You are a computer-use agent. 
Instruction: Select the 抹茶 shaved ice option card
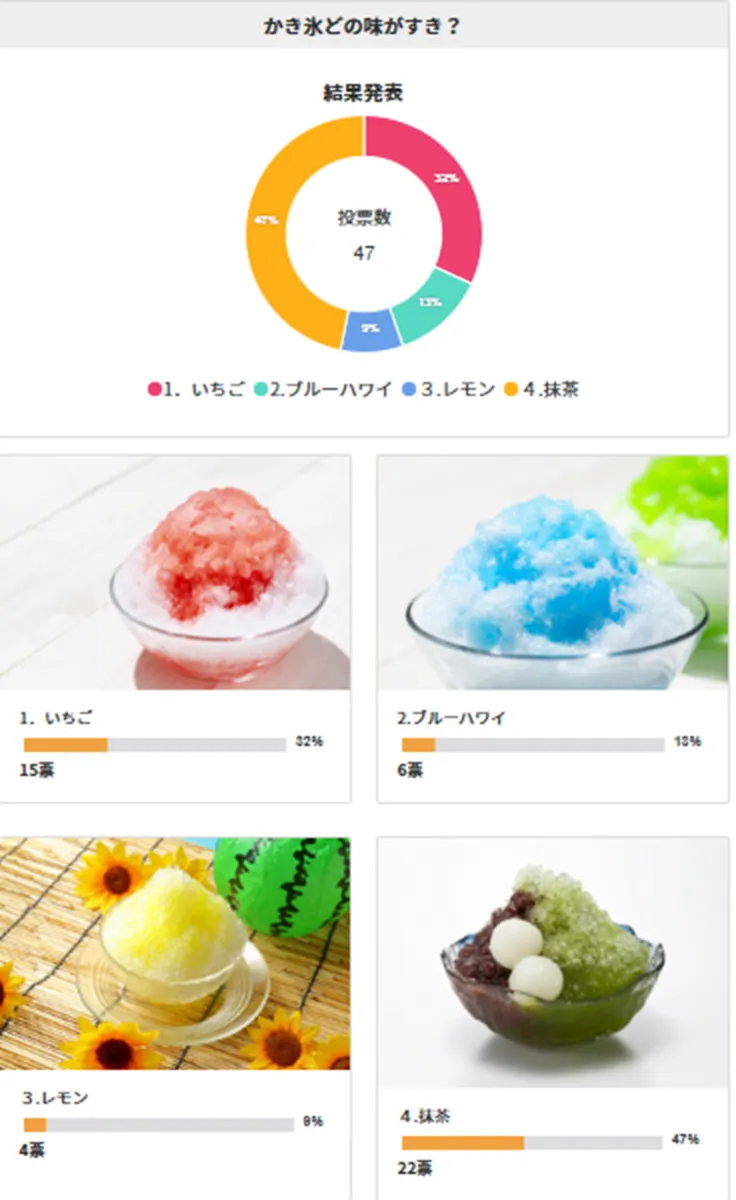pyautogui.click(x=552, y=1018)
